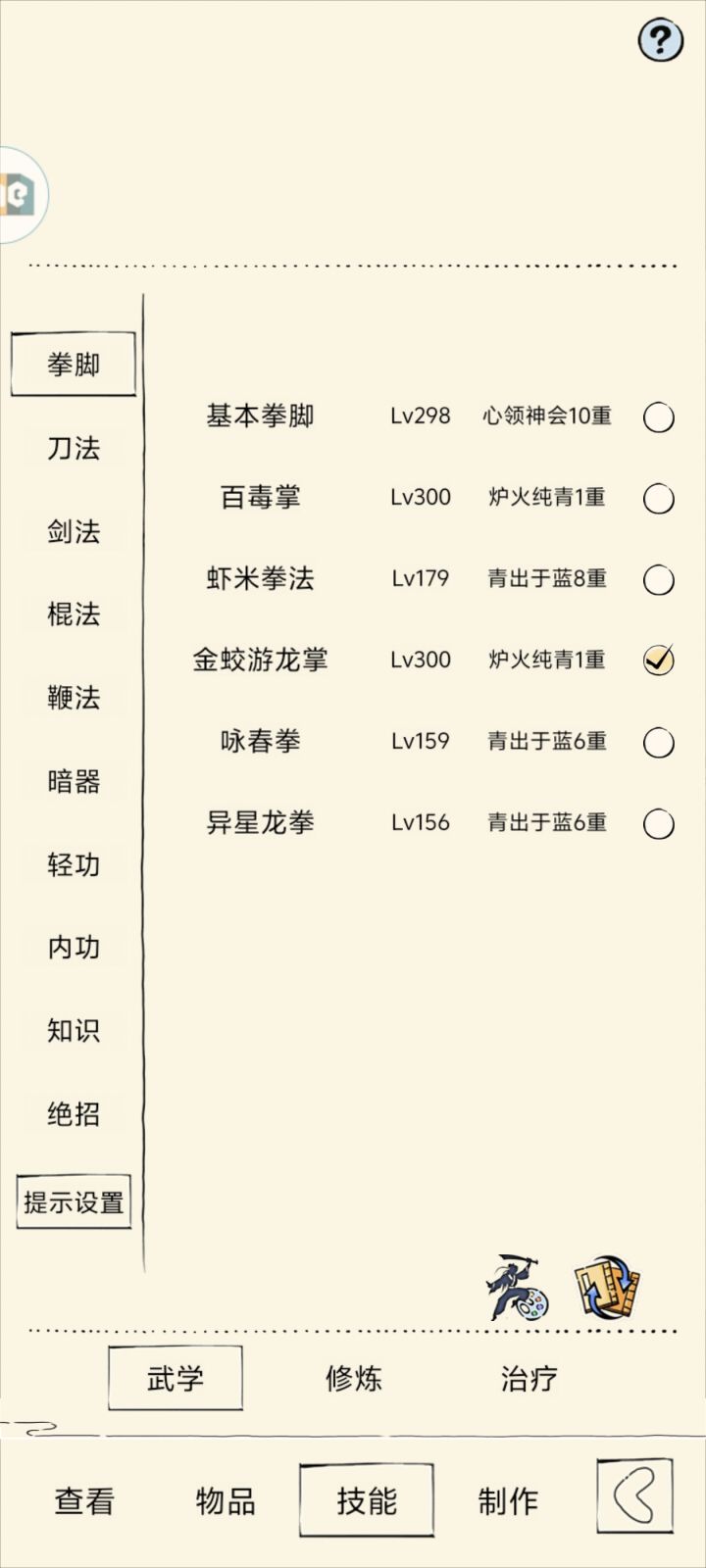Open the 制作 section

coord(508,1500)
